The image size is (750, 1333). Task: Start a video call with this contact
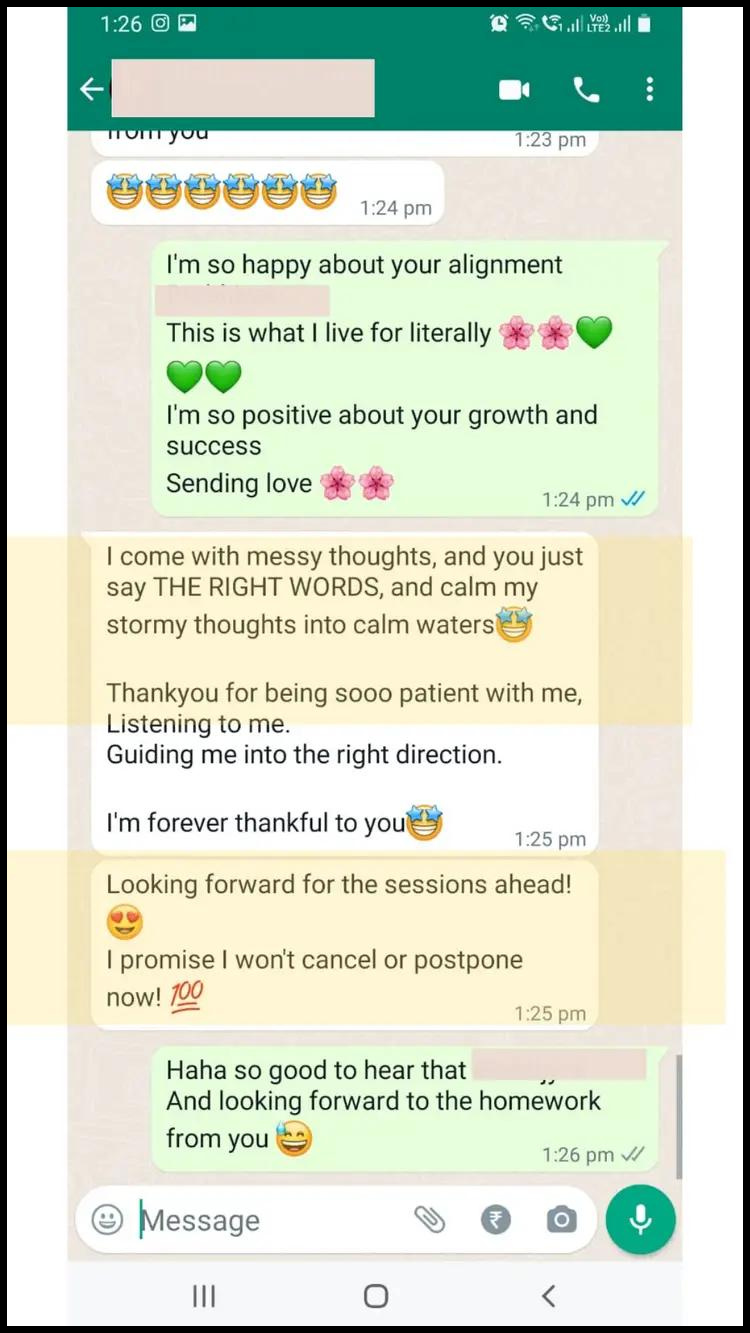pyautogui.click(x=514, y=90)
